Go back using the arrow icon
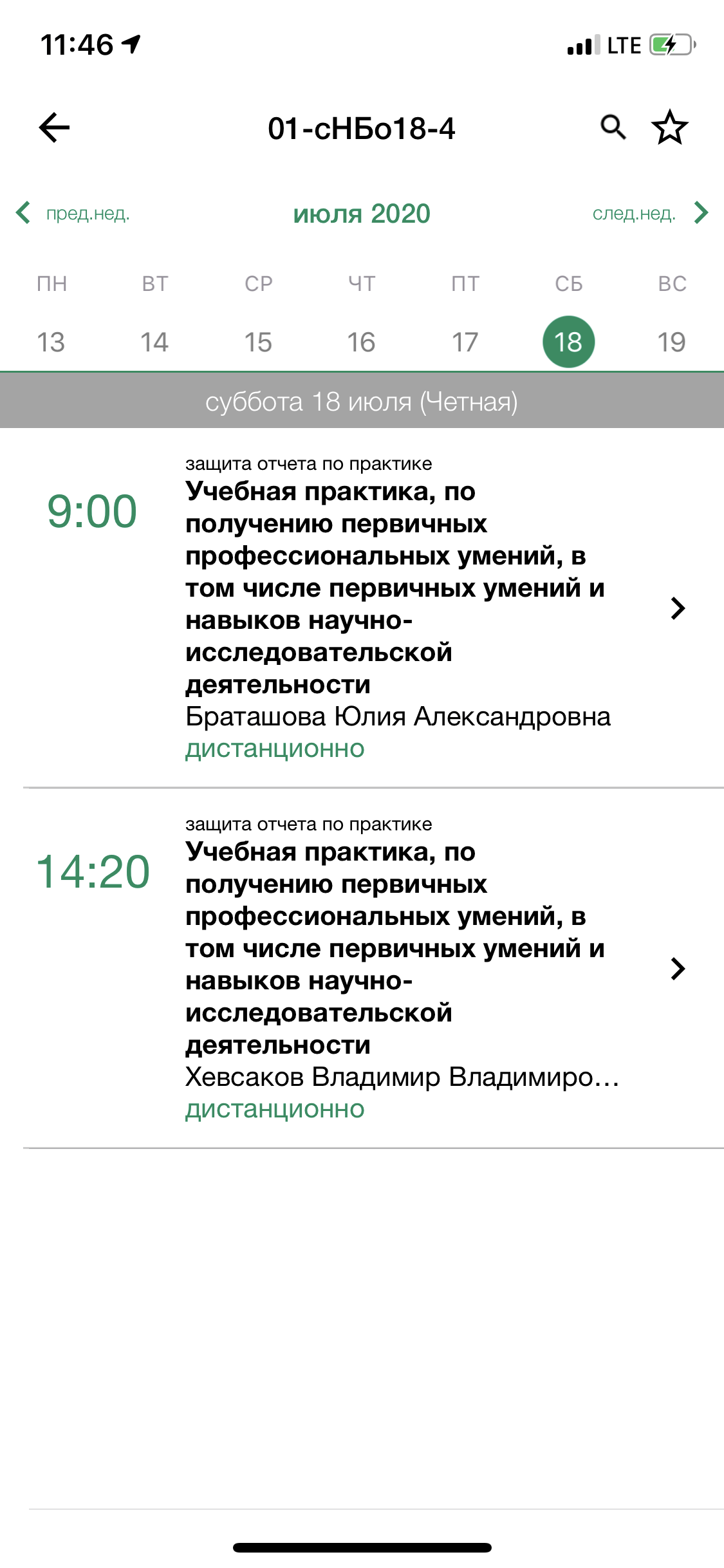724x1568 pixels. click(x=55, y=127)
